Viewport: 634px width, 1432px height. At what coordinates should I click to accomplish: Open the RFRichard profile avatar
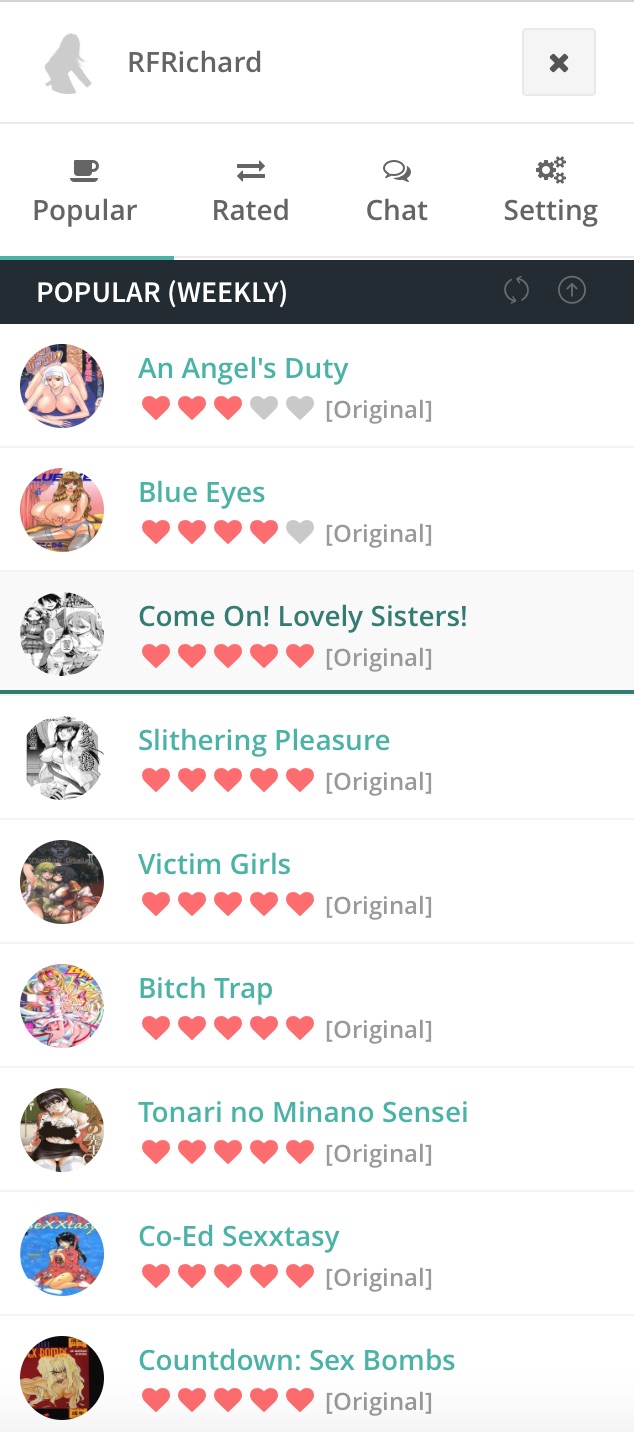(x=69, y=63)
